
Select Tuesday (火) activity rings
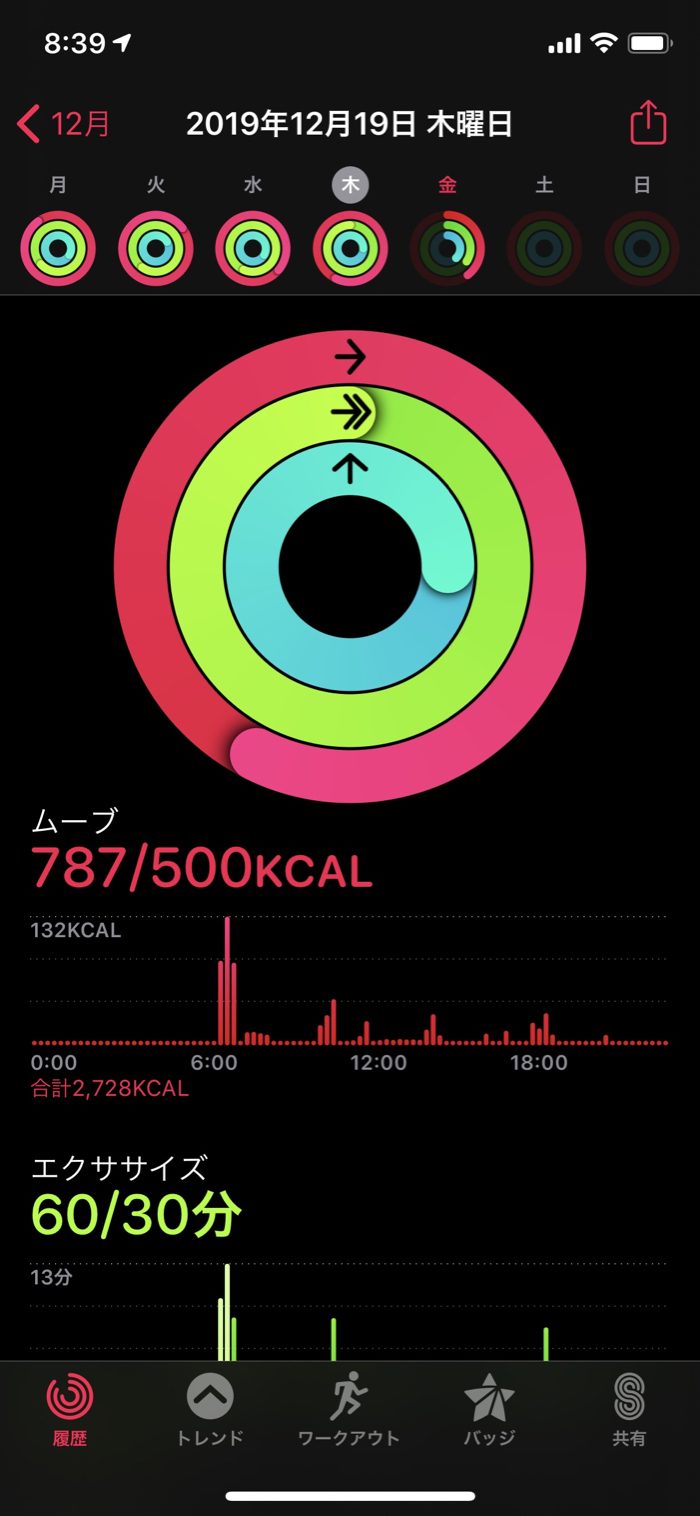pyautogui.click(x=156, y=248)
